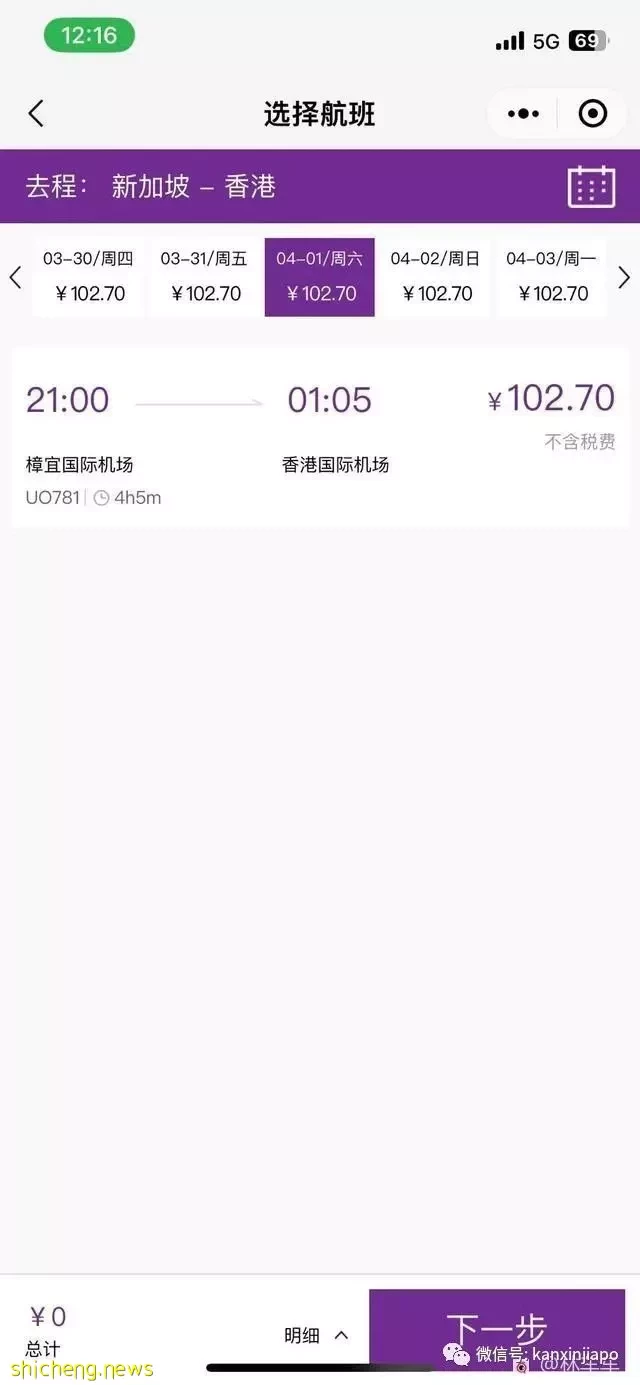Select the 04-01/周六 date

pos(320,277)
